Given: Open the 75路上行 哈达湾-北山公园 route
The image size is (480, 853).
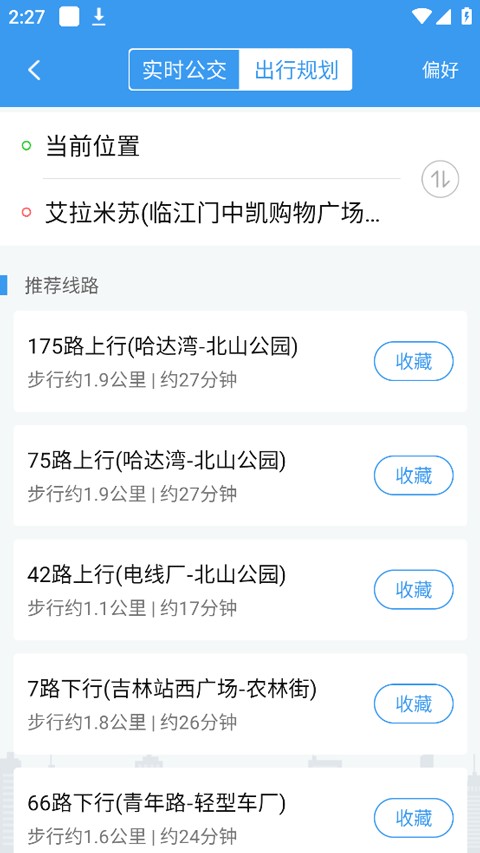Looking at the screenshot, I should [x=240, y=475].
